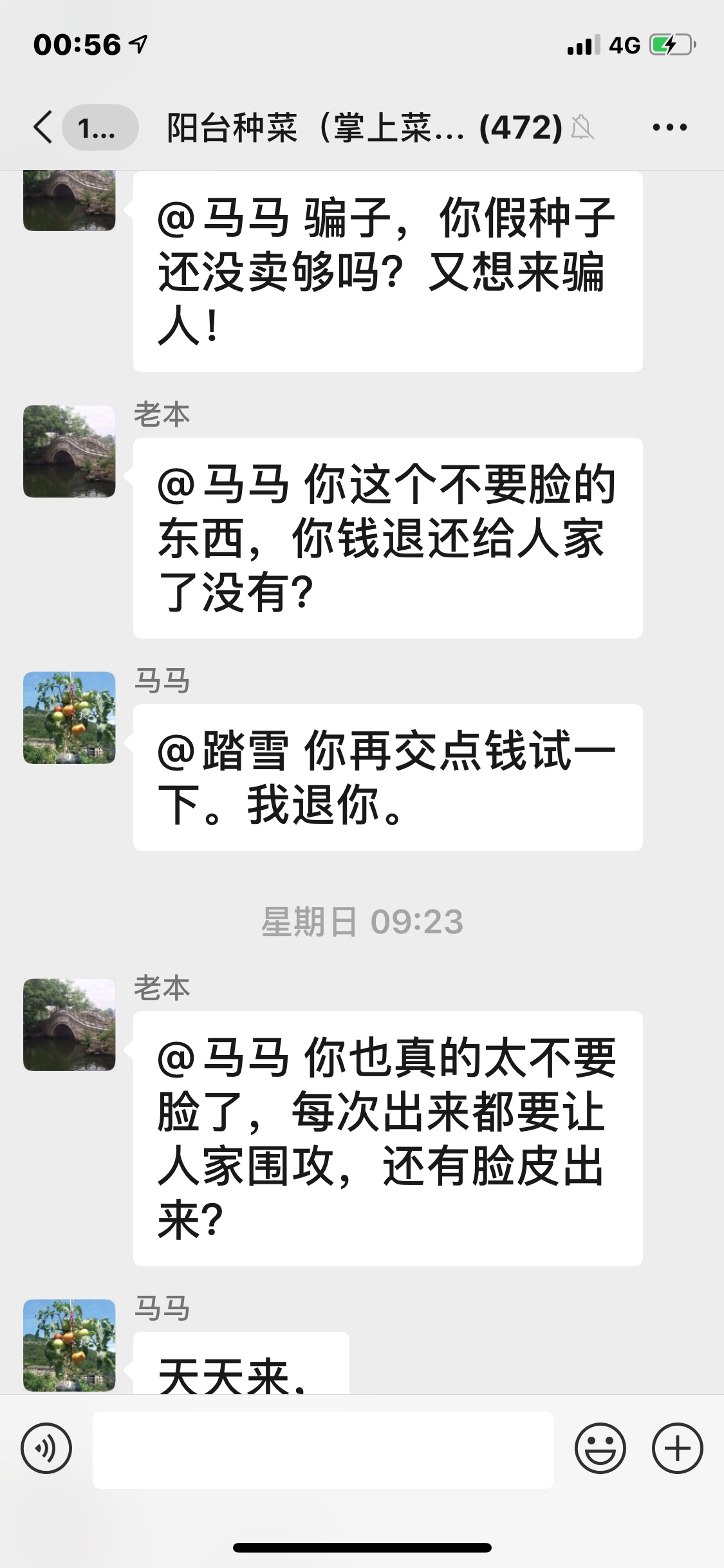Open 马马's profile from the @踏雪 message
The height and width of the screenshot is (1568, 724).
click(x=70, y=718)
